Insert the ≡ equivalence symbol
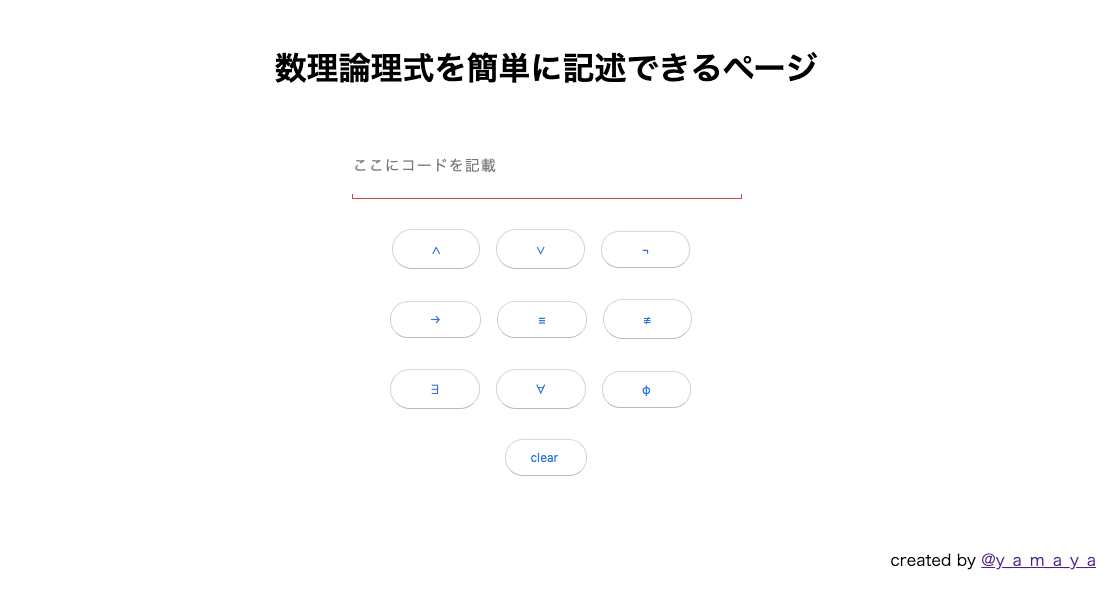 click(541, 320)
